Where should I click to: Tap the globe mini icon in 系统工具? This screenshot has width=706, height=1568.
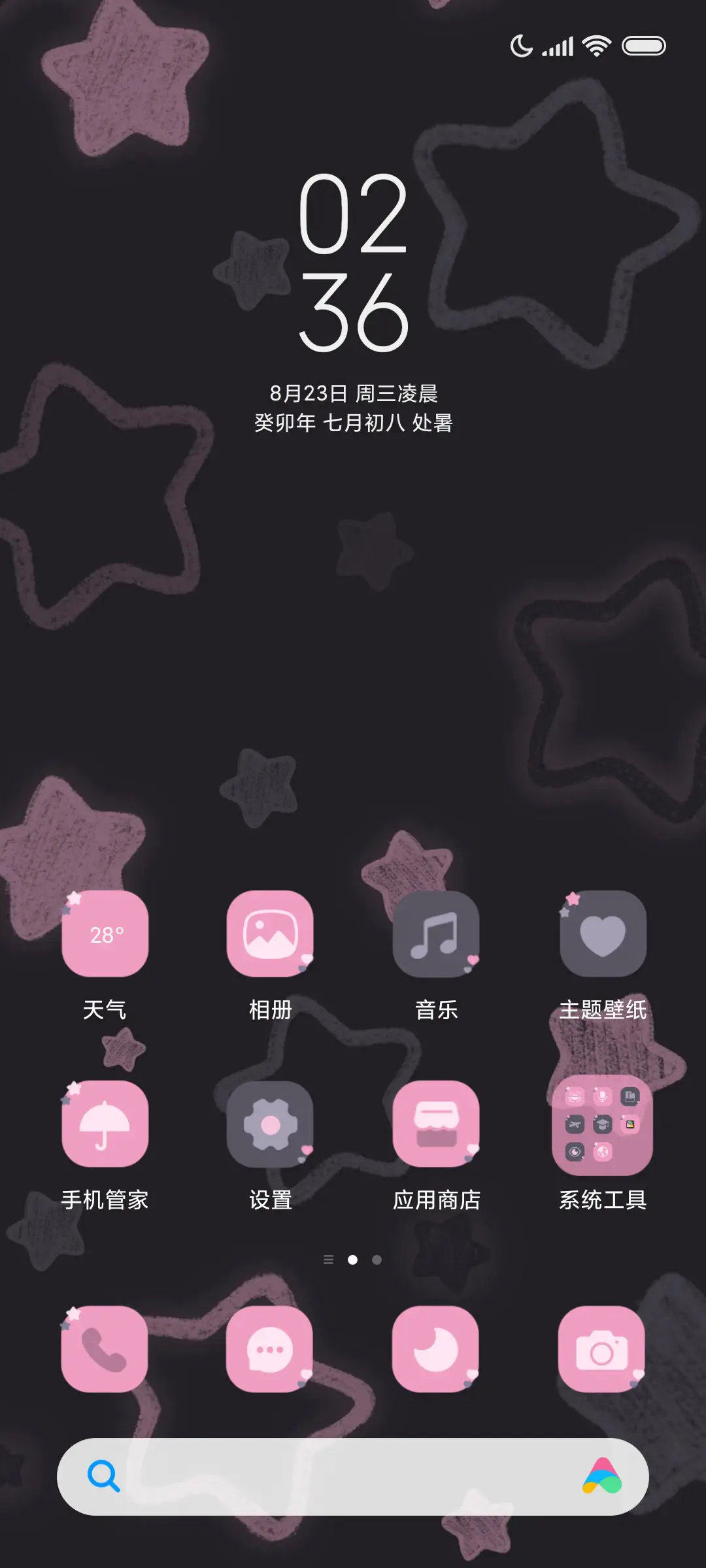603,1152
